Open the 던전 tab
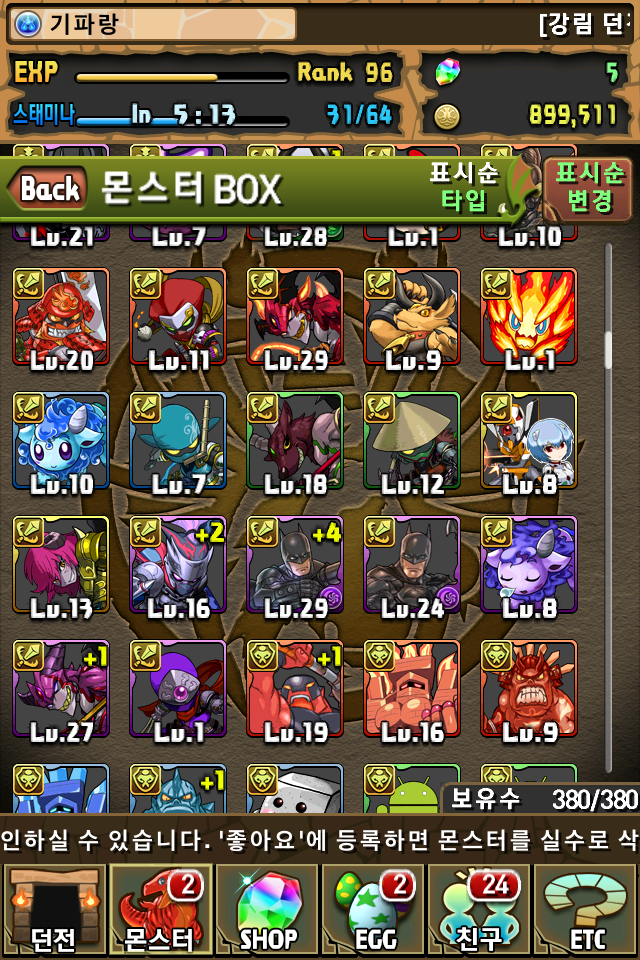The width and height of the screenshot is (640, 960). pyautogui.click(x=53, y=909)
